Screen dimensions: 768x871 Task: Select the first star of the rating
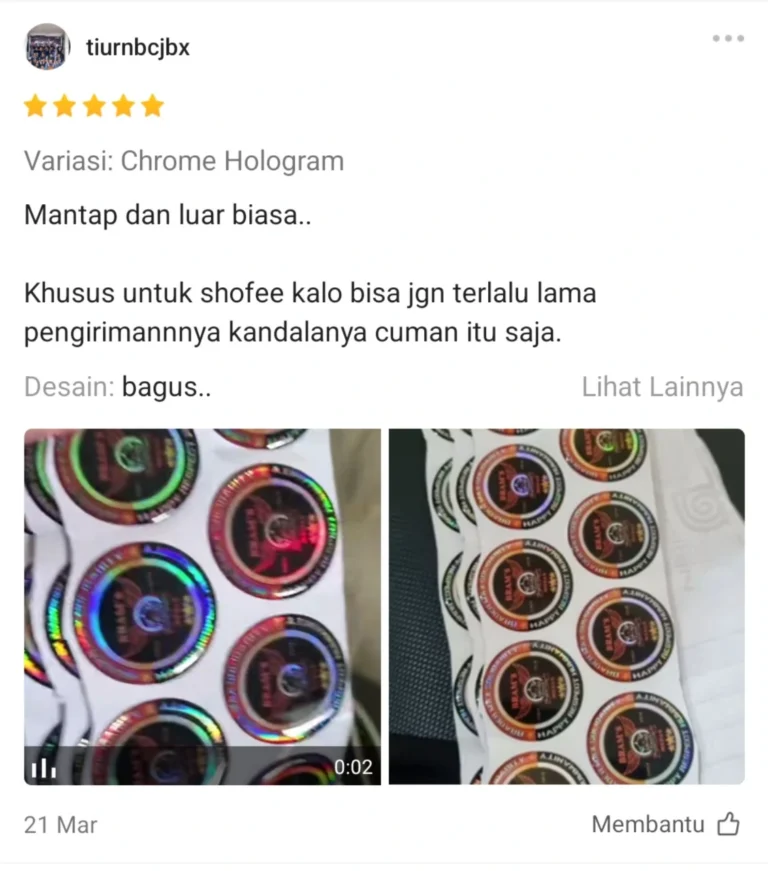pos(36,104)
